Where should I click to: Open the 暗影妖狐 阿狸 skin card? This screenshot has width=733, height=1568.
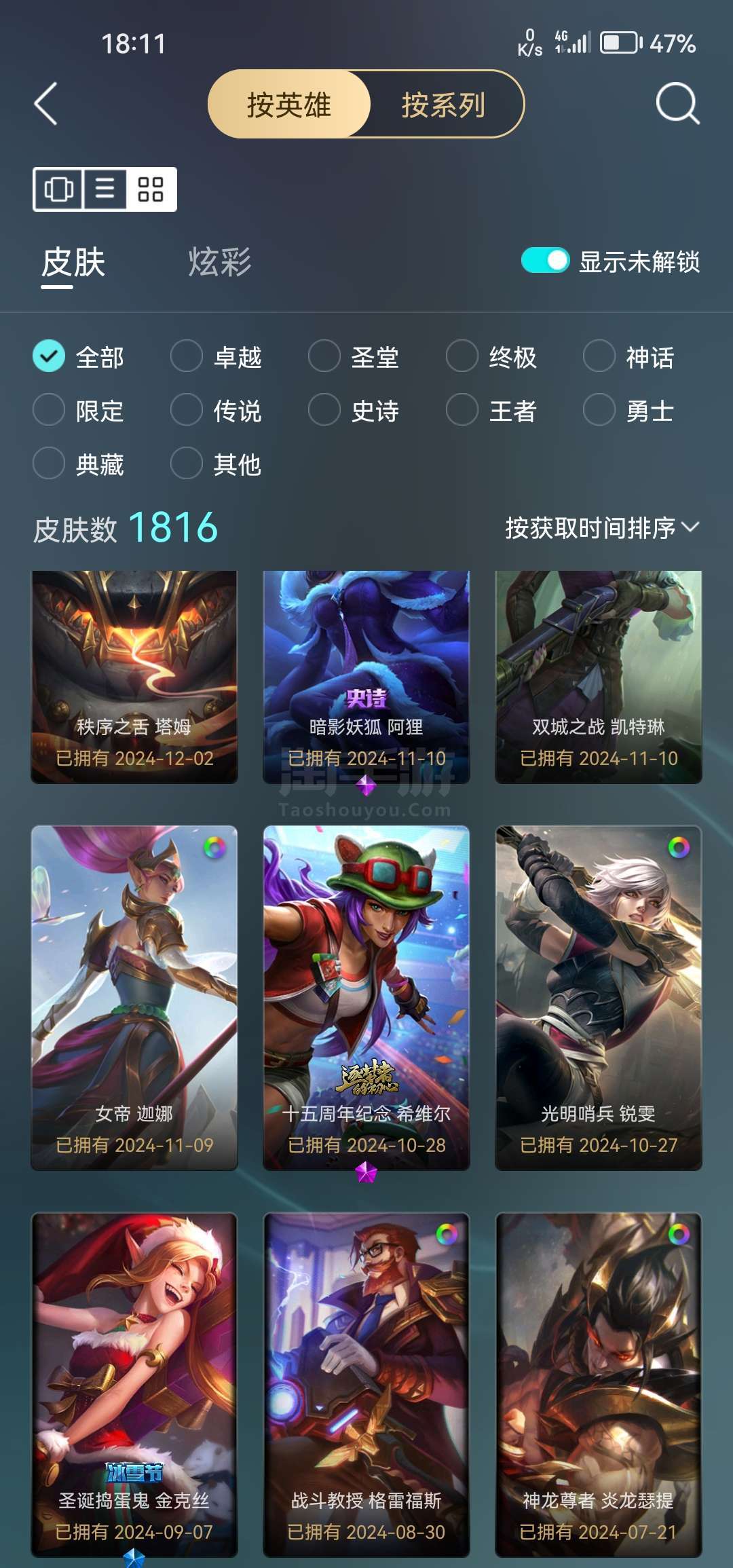pyautogui.click(x=366, y=677)
